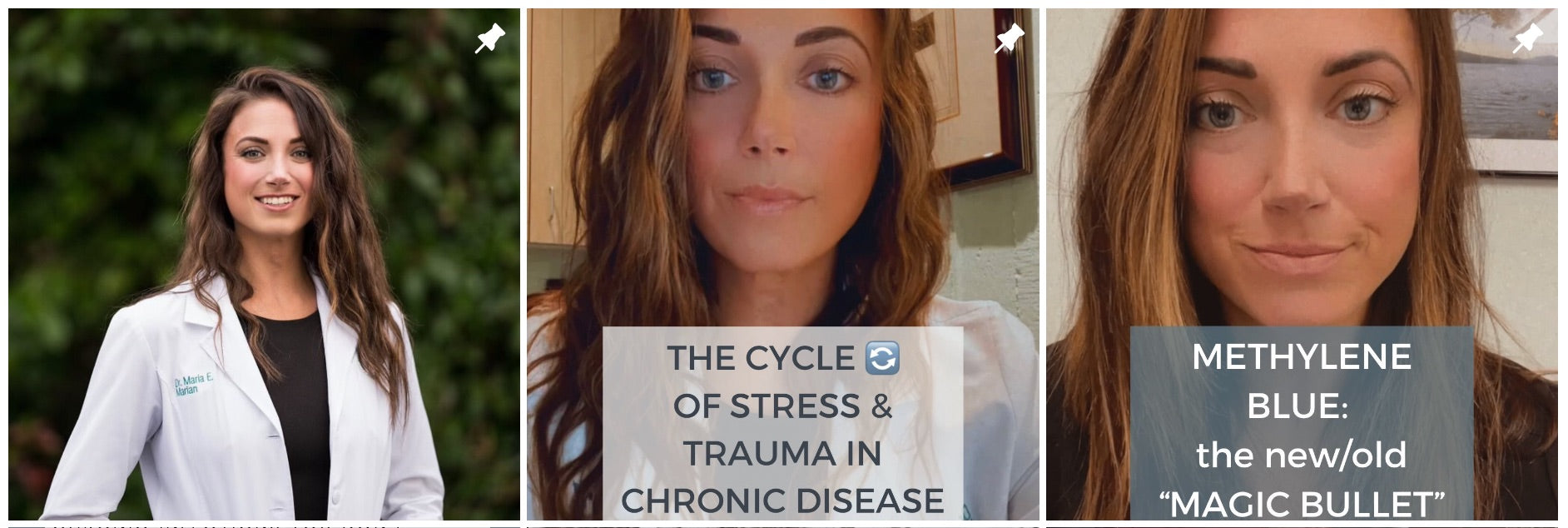The height and width of the screenshot is (528, 1568).
Task: Open the Methylene Blue magic bullet post
Action: point(1301,265)
